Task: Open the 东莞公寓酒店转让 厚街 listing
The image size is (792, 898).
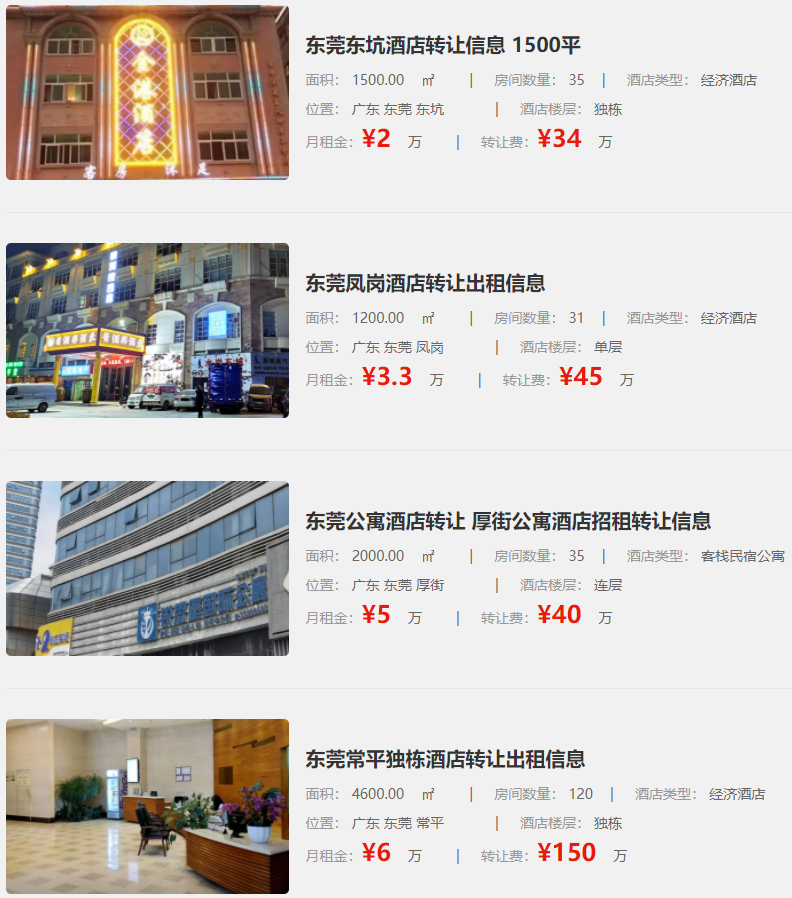Action: (x=508, y=521)
